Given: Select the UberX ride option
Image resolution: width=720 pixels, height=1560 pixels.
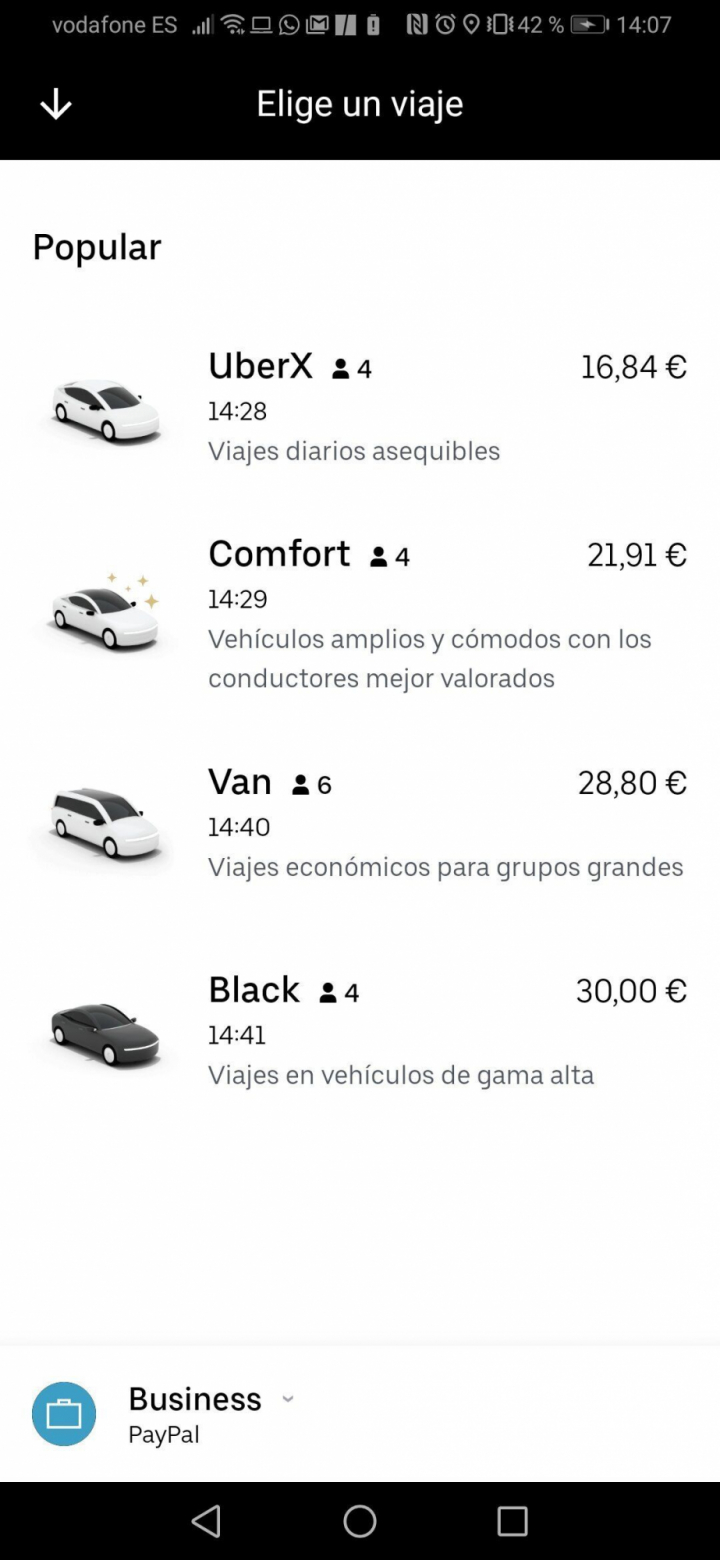Looking at the screenshot, I should click(360, 408).
